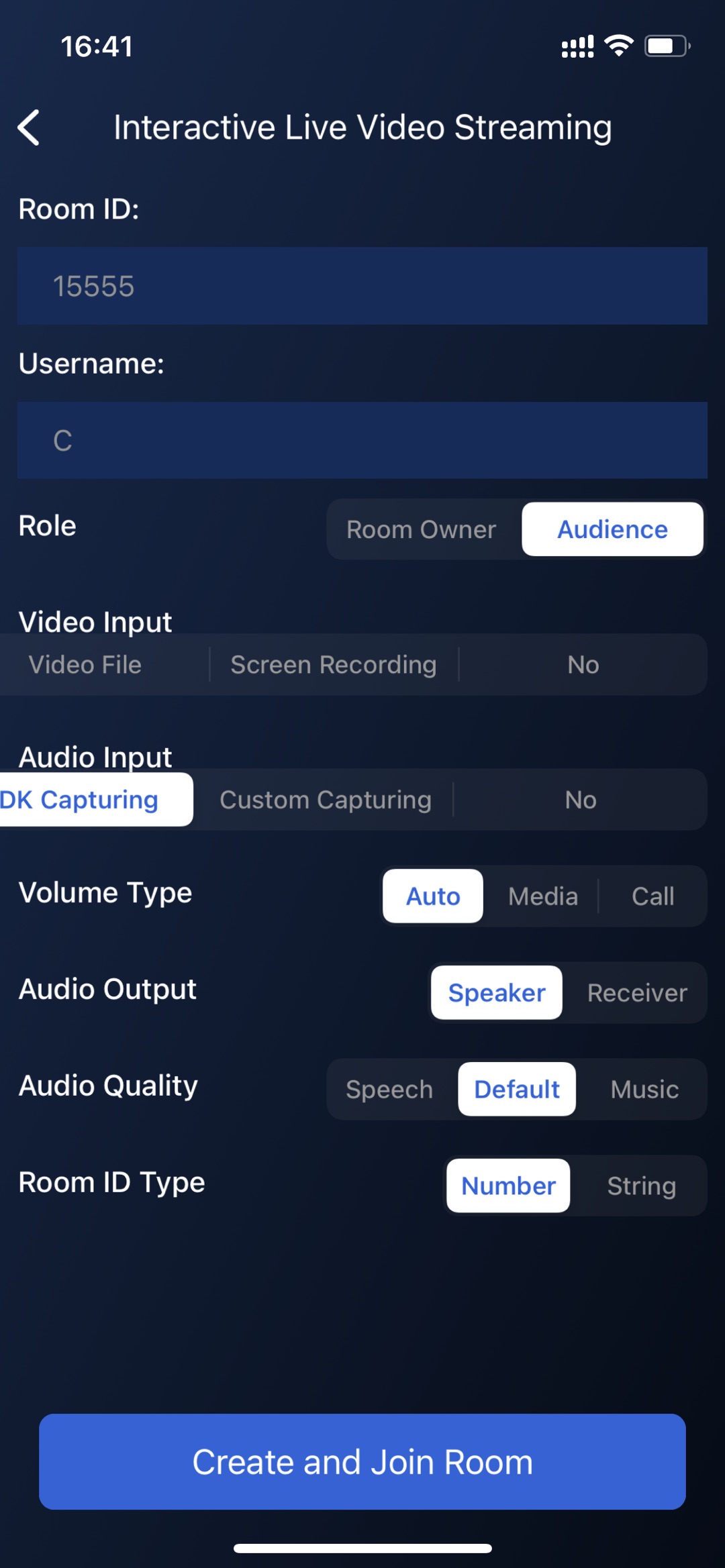This screenshot has width=725, height=1568.
Task: Go back using the top-left arrow
Action: pyautogui.click(x=30, y=127)
